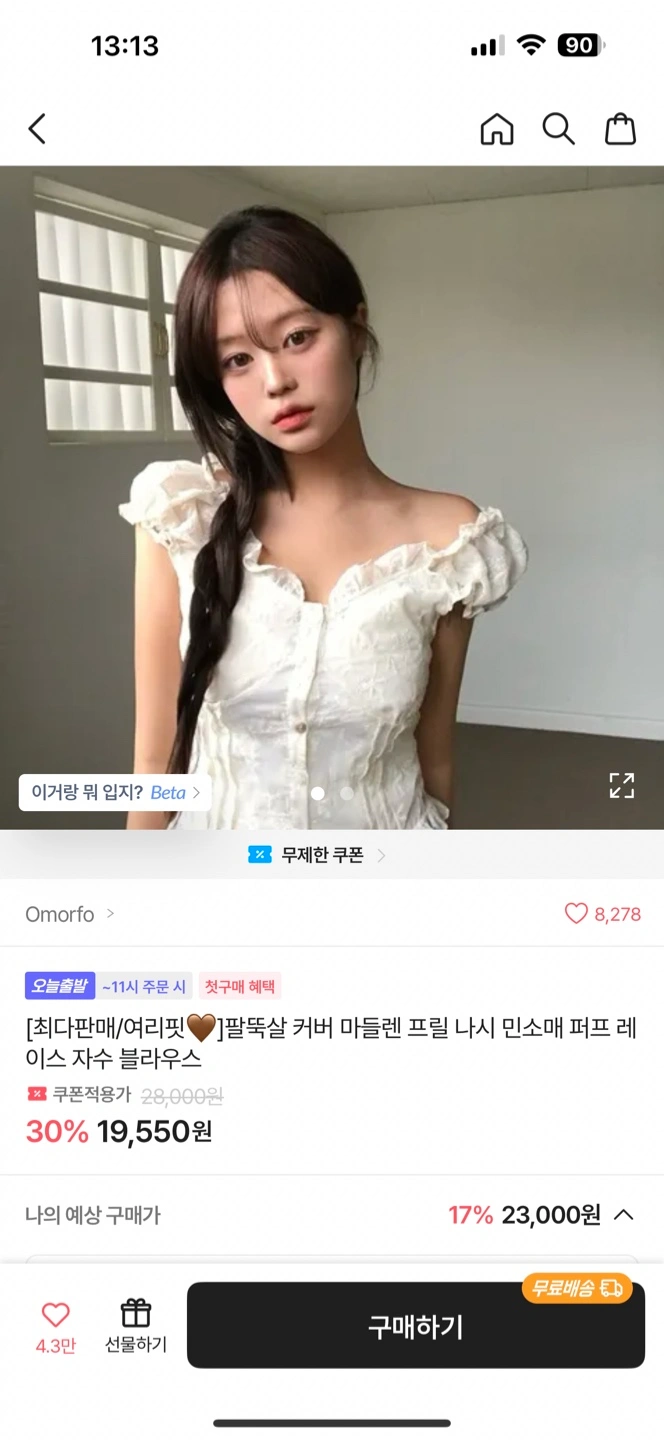Tap the 구매하기 purchase button

pos(416,1326)
